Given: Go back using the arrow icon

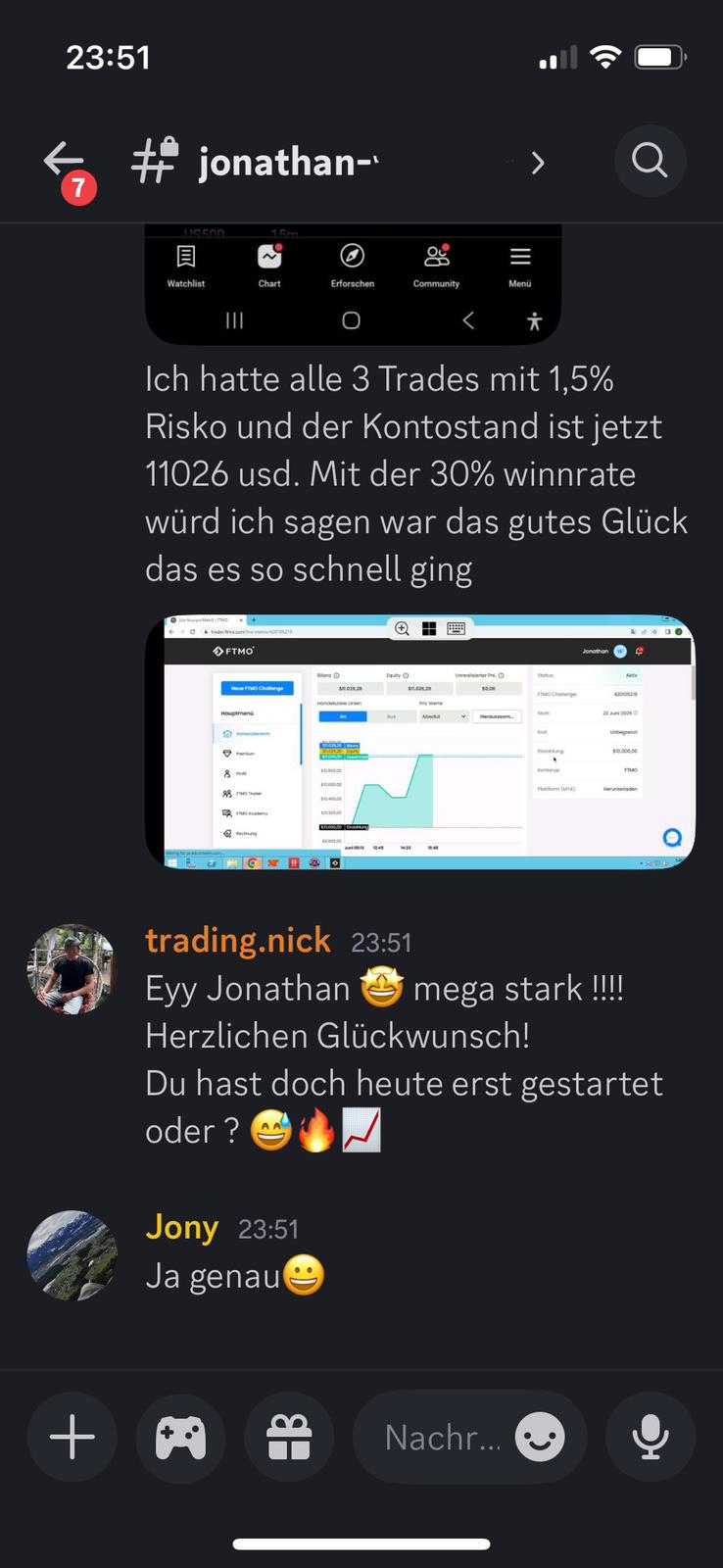Looking at the screenshot, I should pyautogui.click(x=65, y=160).
